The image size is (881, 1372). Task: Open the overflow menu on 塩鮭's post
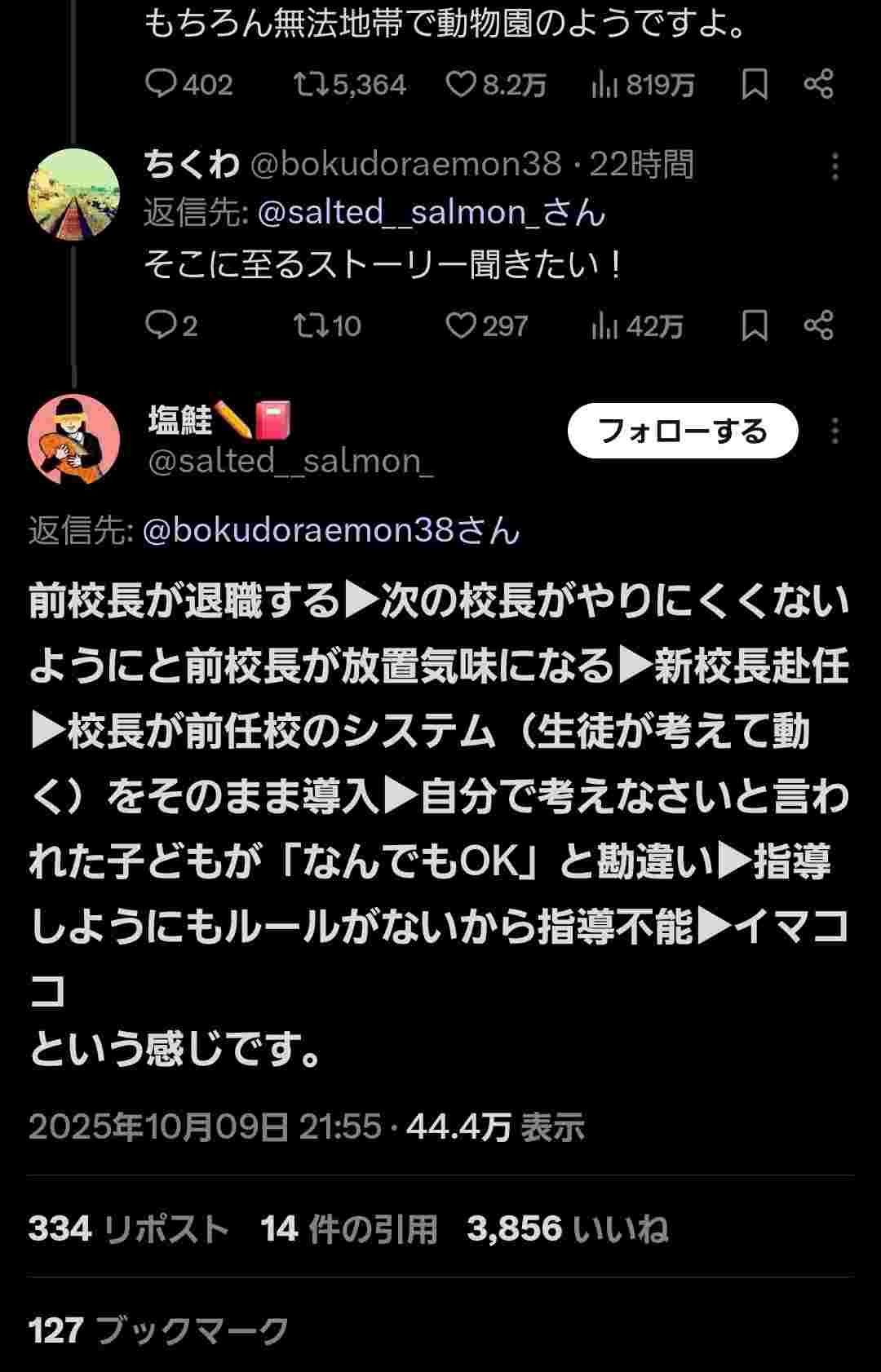click(x=835, y=431)
